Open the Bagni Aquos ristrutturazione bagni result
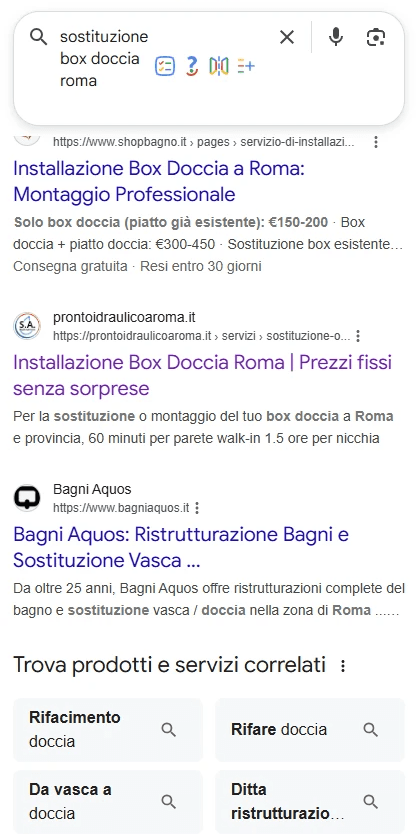Viewport: 417px width, 838px height. click(181, 547)
